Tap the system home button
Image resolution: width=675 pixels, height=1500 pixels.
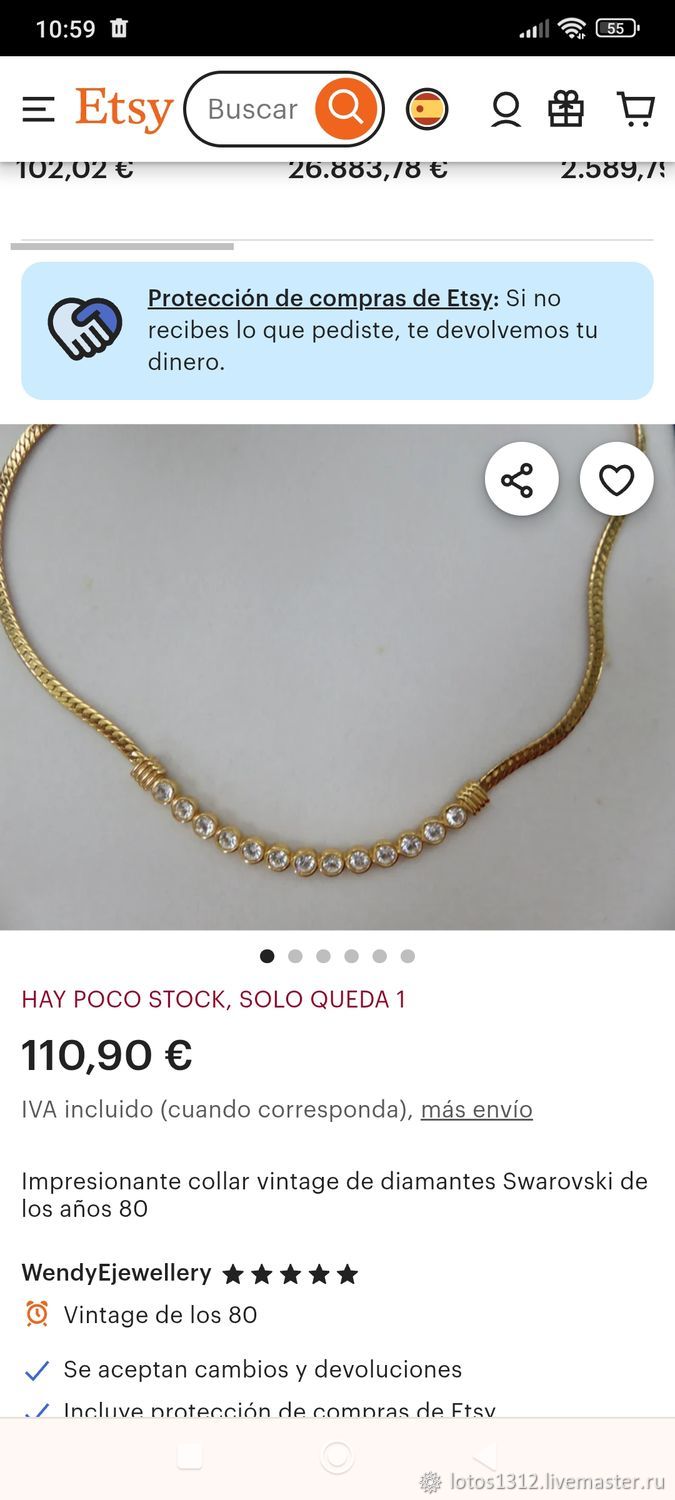pos(337,1457)
